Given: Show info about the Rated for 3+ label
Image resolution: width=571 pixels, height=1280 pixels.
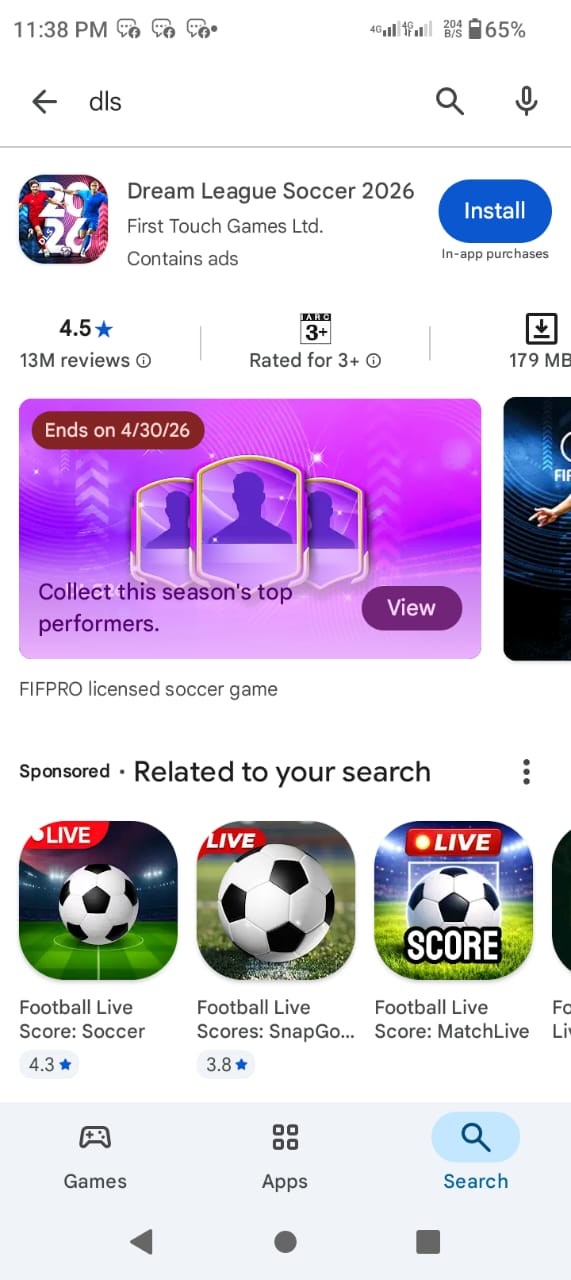Looking at the screenshot, I should (373, 360).
